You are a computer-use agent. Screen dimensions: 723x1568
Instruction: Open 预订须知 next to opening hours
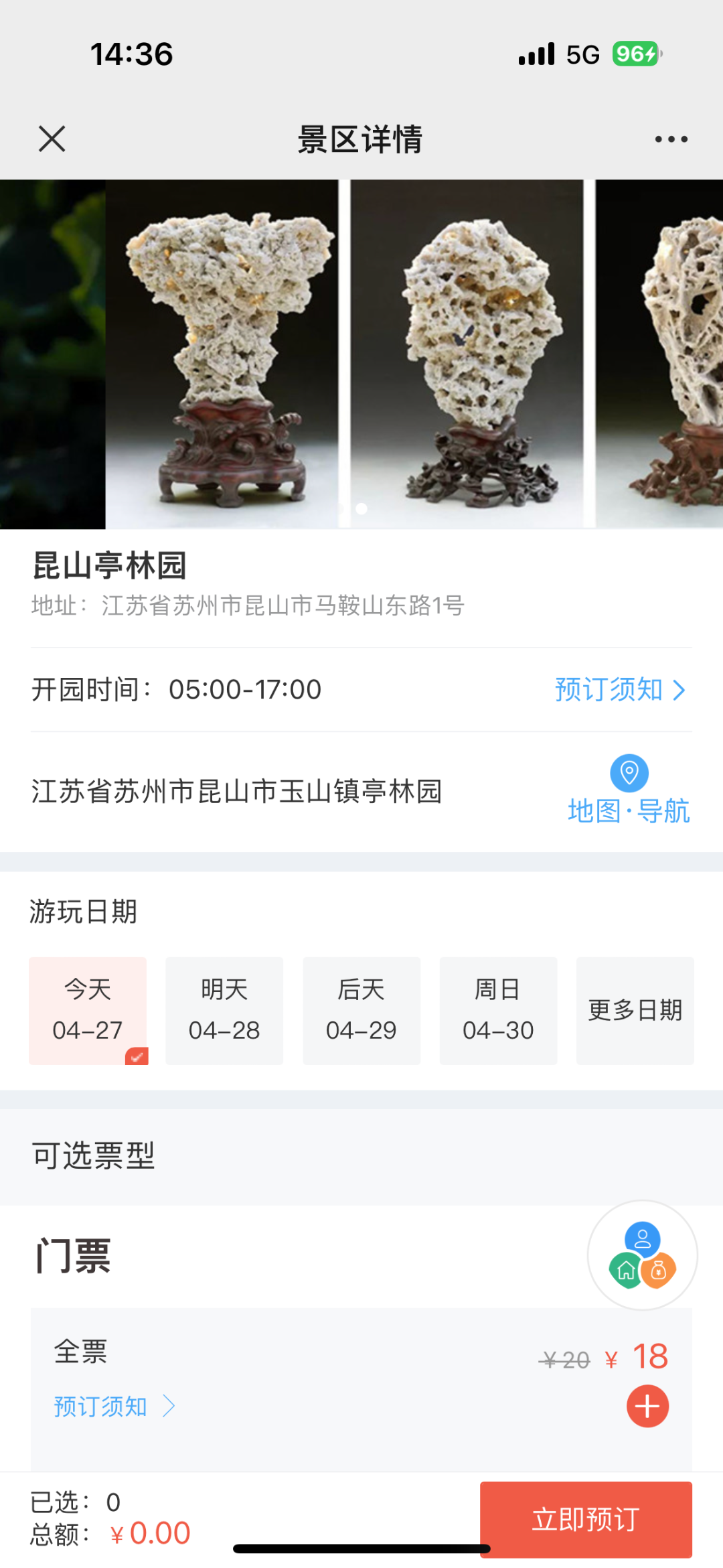tap(620, 690)
